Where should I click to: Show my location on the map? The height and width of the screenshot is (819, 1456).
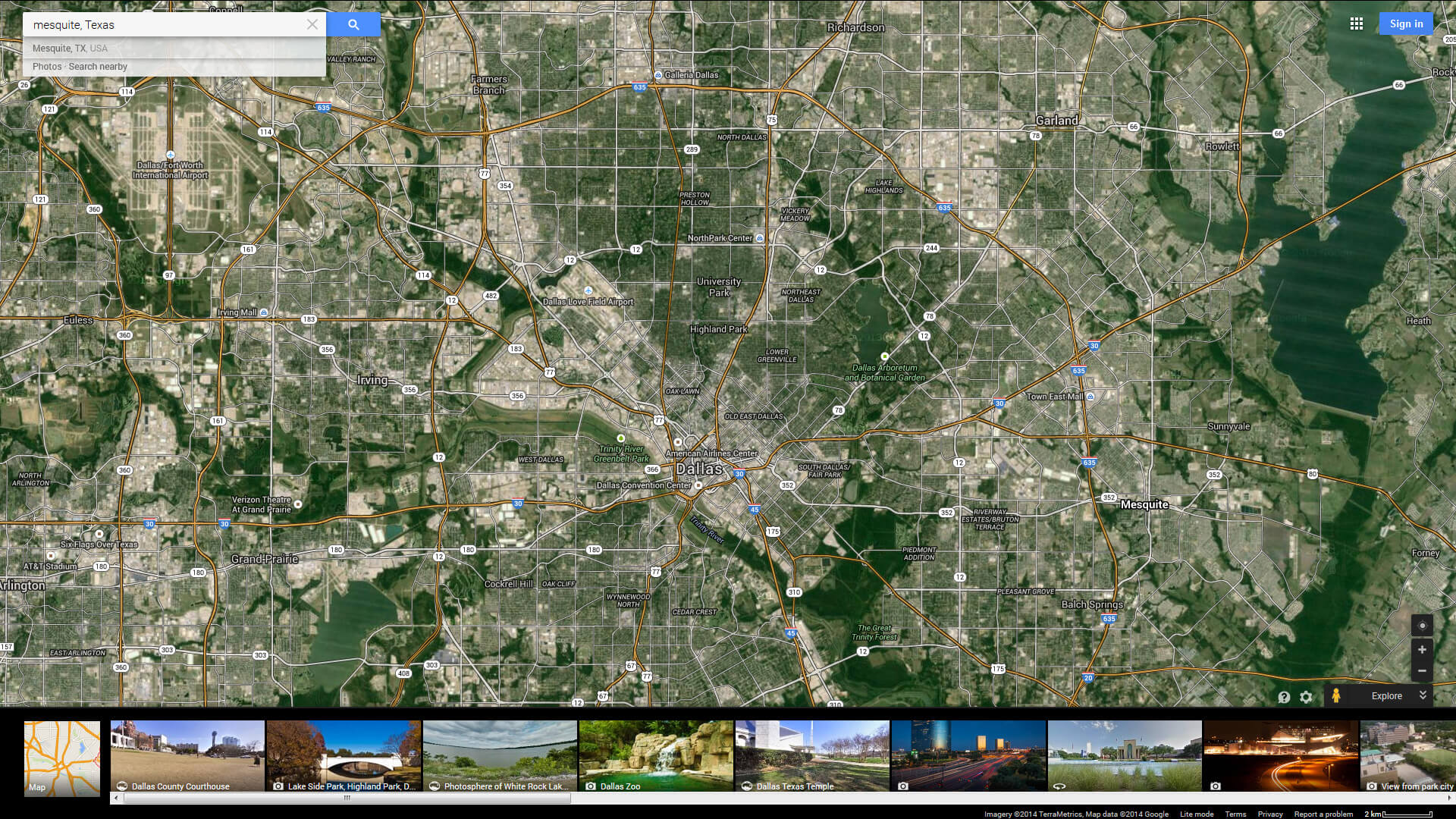1422,626
